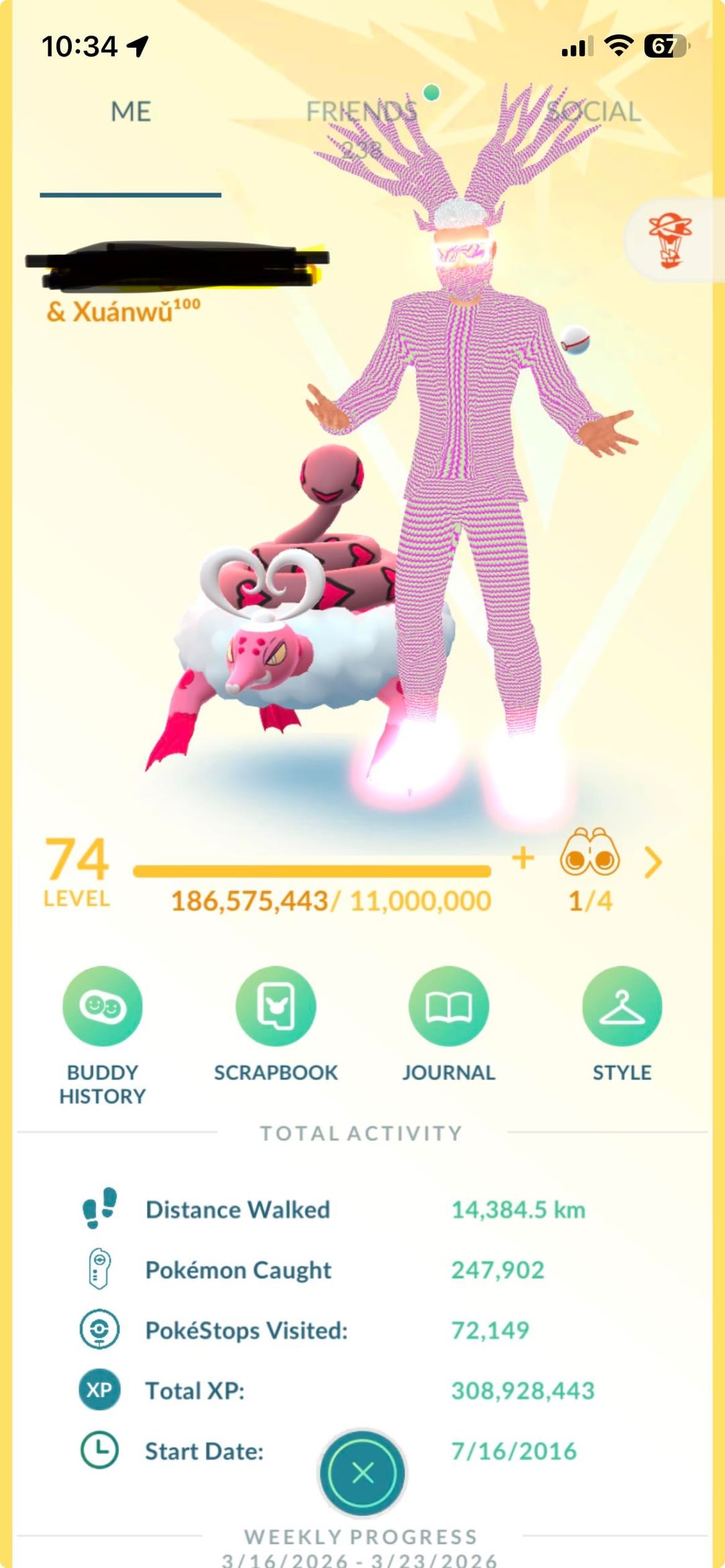Open the Scrapbook
The height and width of the screenshot is (1568, 725).
[276, 1006]
